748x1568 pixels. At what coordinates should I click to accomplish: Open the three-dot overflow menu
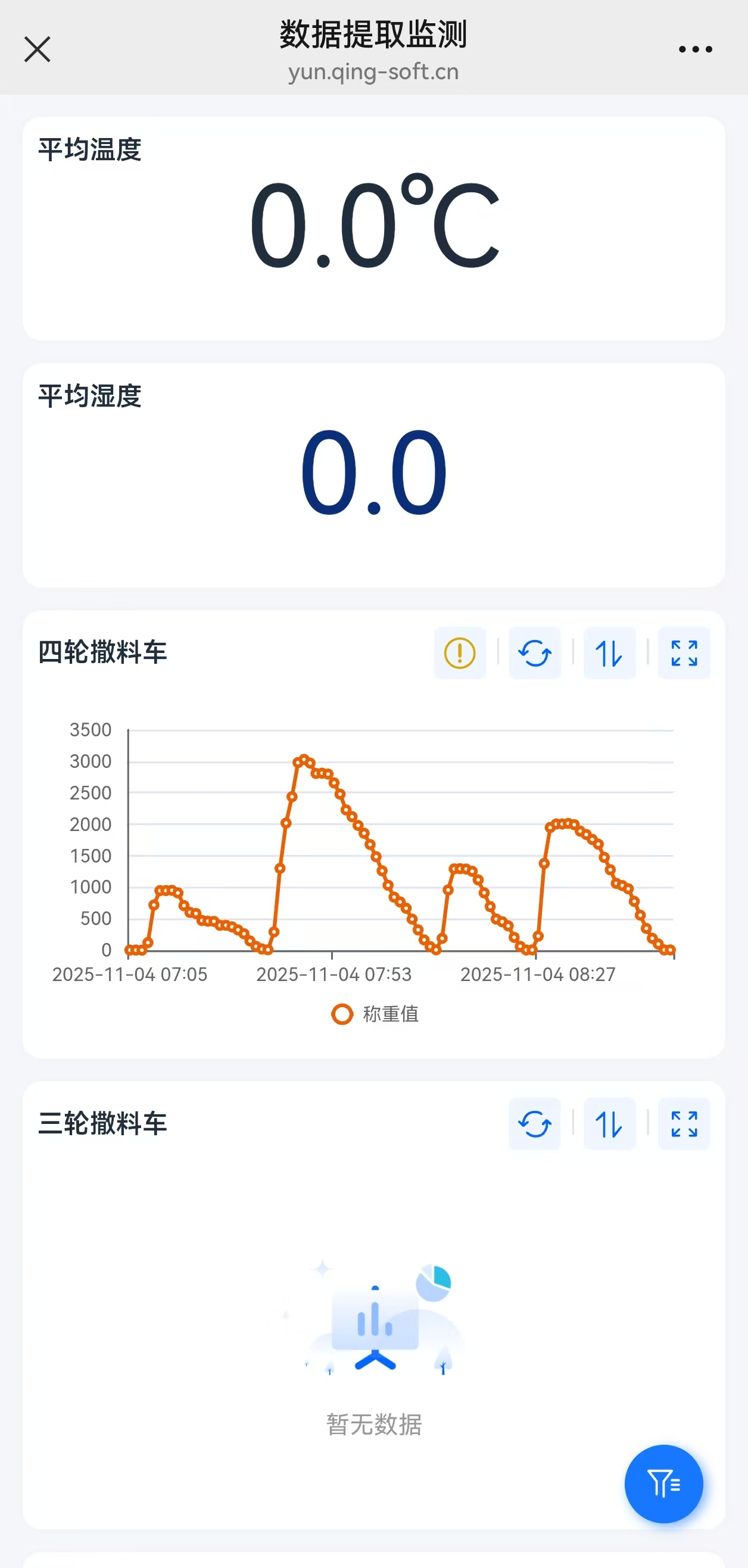coord(695,49)
